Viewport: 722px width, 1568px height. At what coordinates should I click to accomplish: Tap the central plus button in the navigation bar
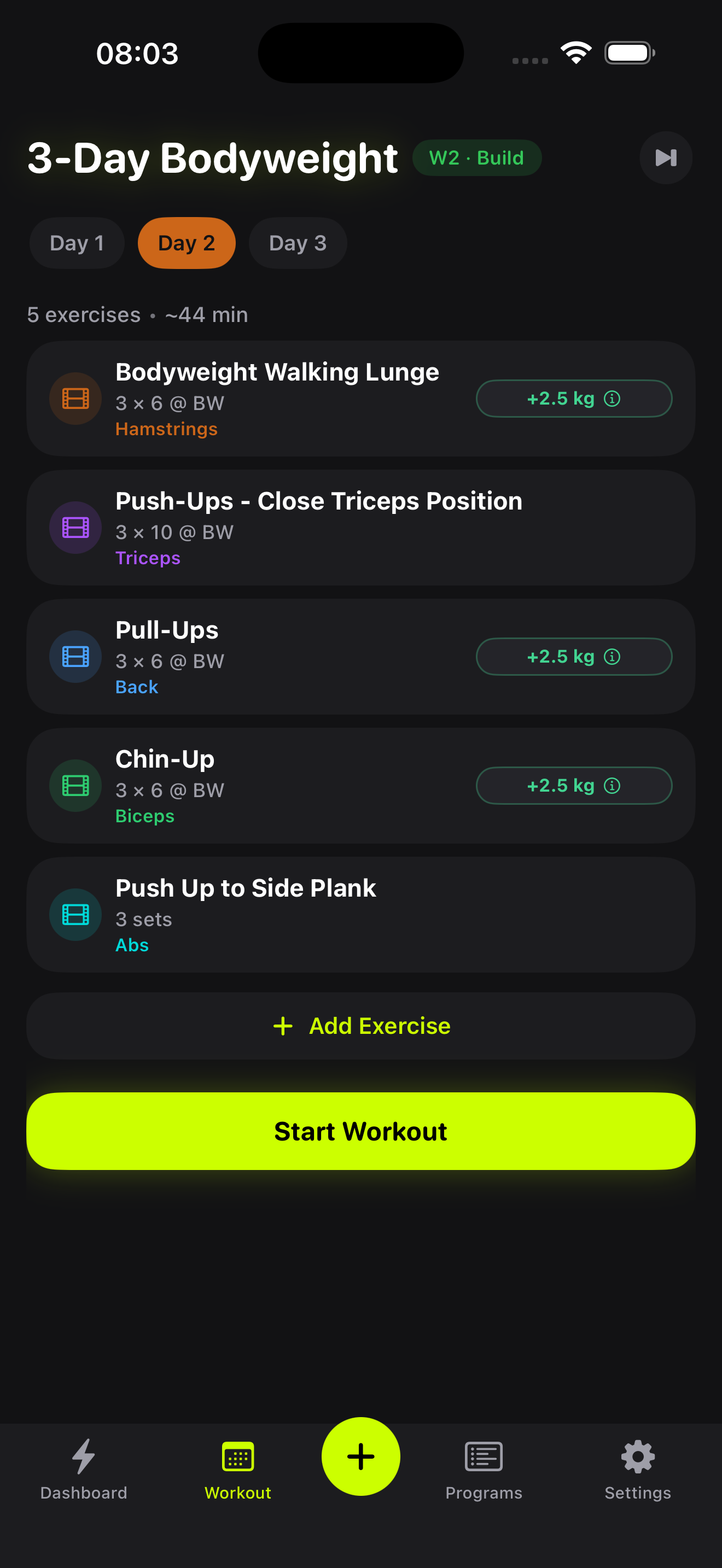pos(360,1456)
